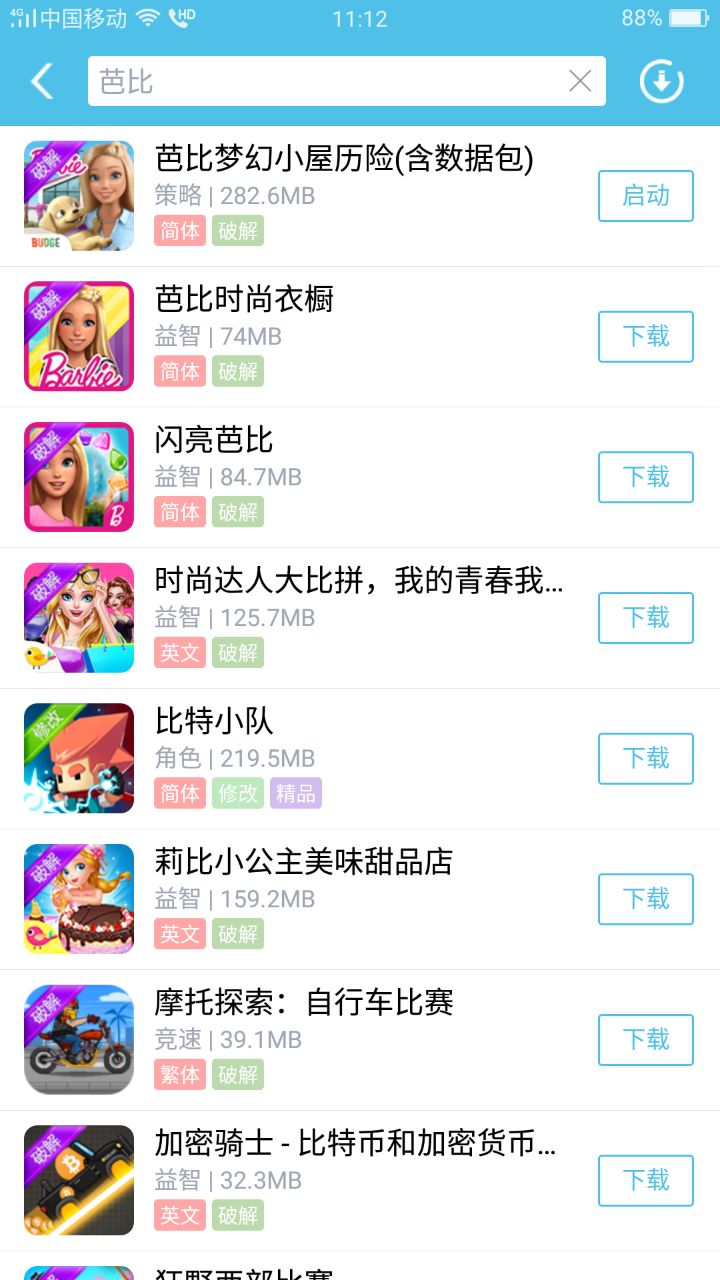Launch 芭比梦幻小屋历险 with the 启动 button
720x1280 pixels.
(645, 196)
